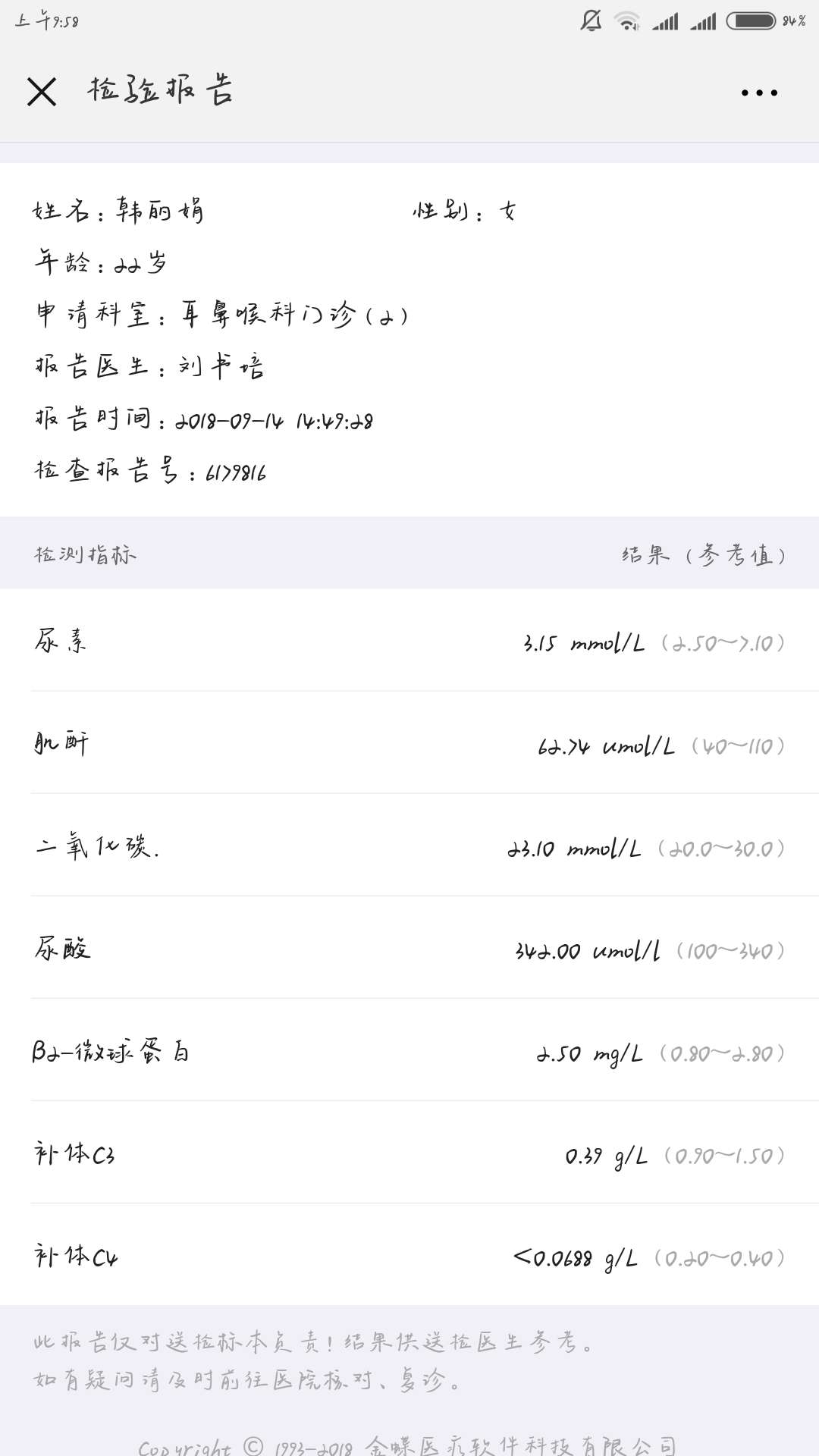The height and width of the screenshot is (1456, 819).
Task: Toggle selection of the 尿酸 result row
Action: pos(409,950)
